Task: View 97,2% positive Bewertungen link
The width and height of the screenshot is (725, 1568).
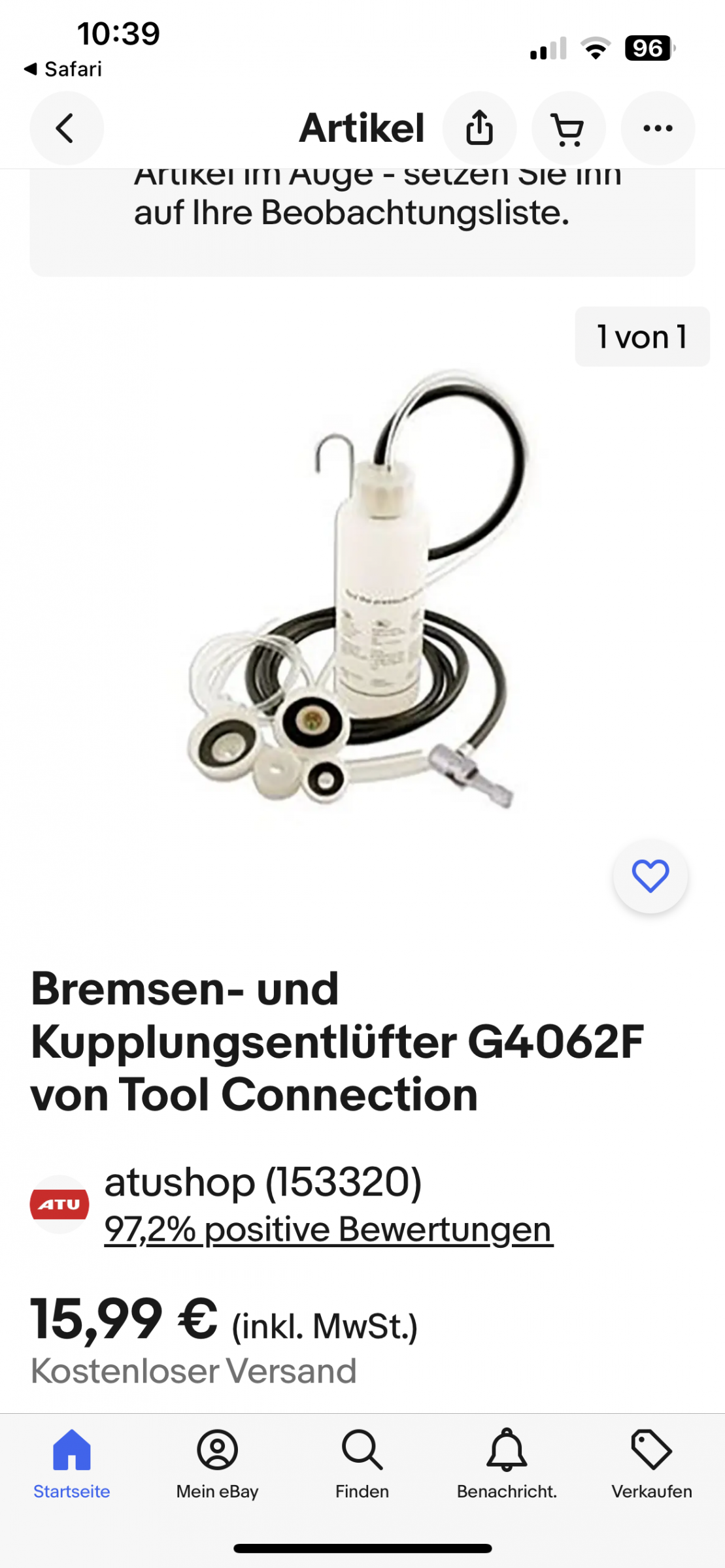Action: coord(329,1229)
